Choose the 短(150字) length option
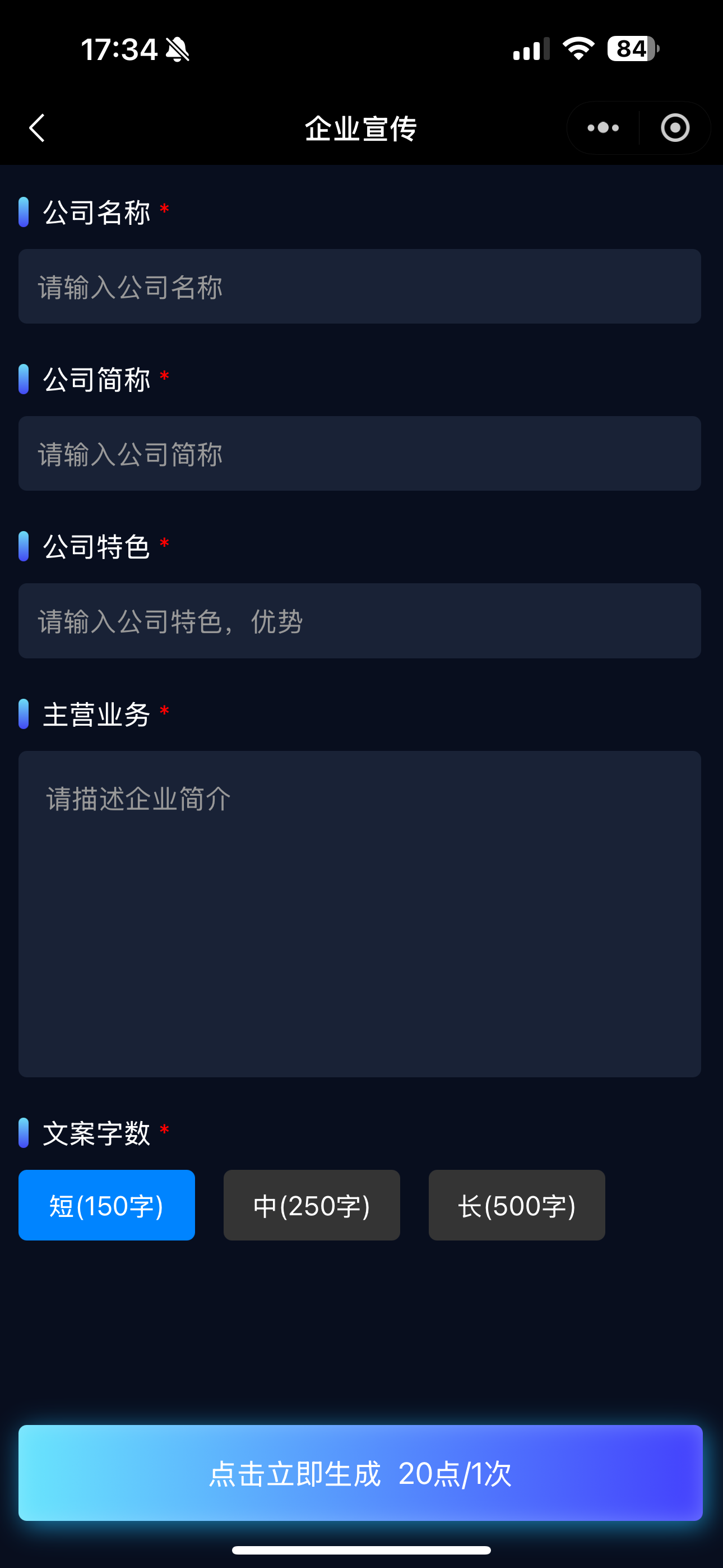 pos(106,1205)
